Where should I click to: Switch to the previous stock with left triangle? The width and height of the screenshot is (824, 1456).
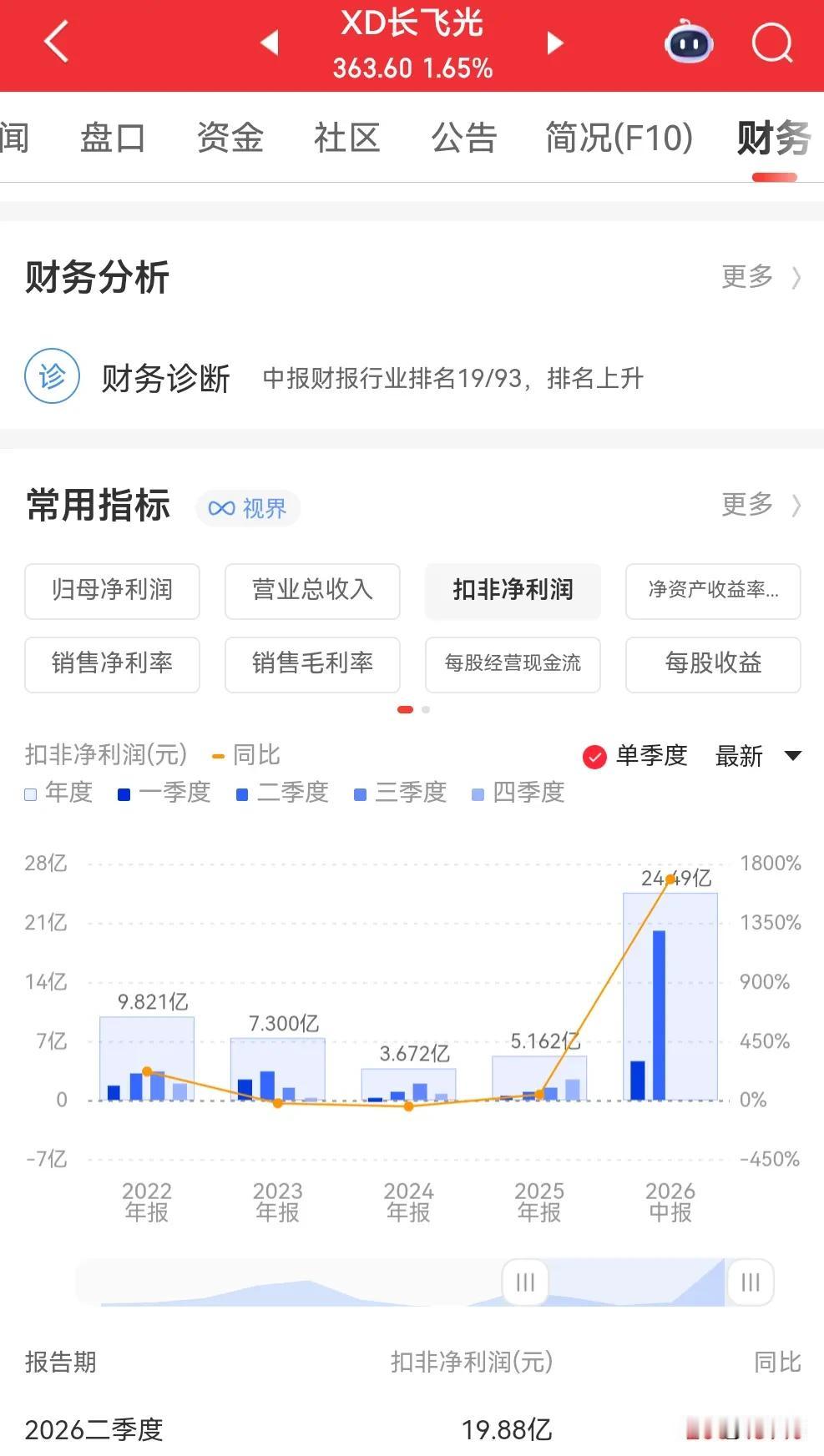click(x=269, y=43)
